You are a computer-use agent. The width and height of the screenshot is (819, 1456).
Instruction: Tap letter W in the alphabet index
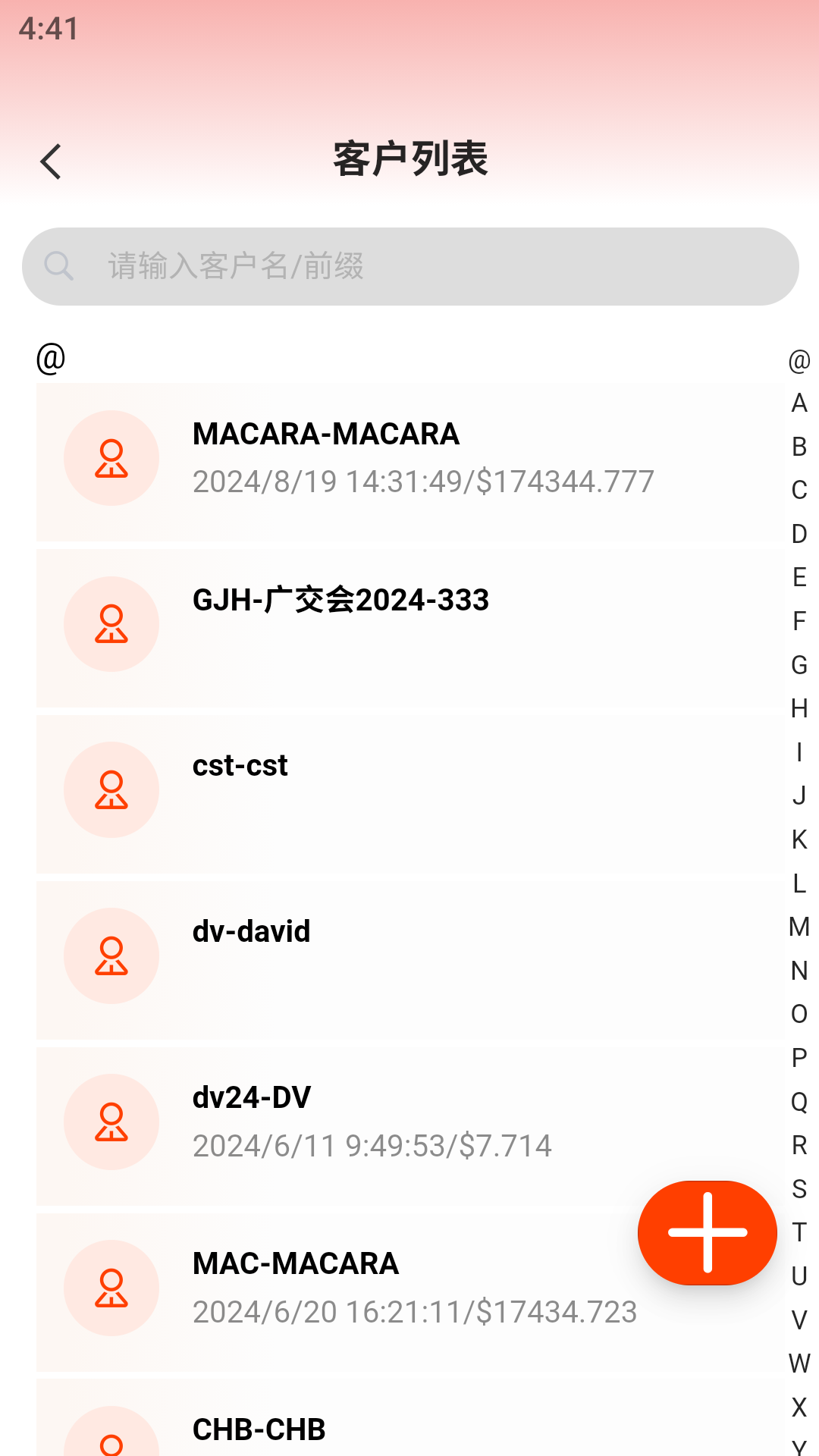799,1363
